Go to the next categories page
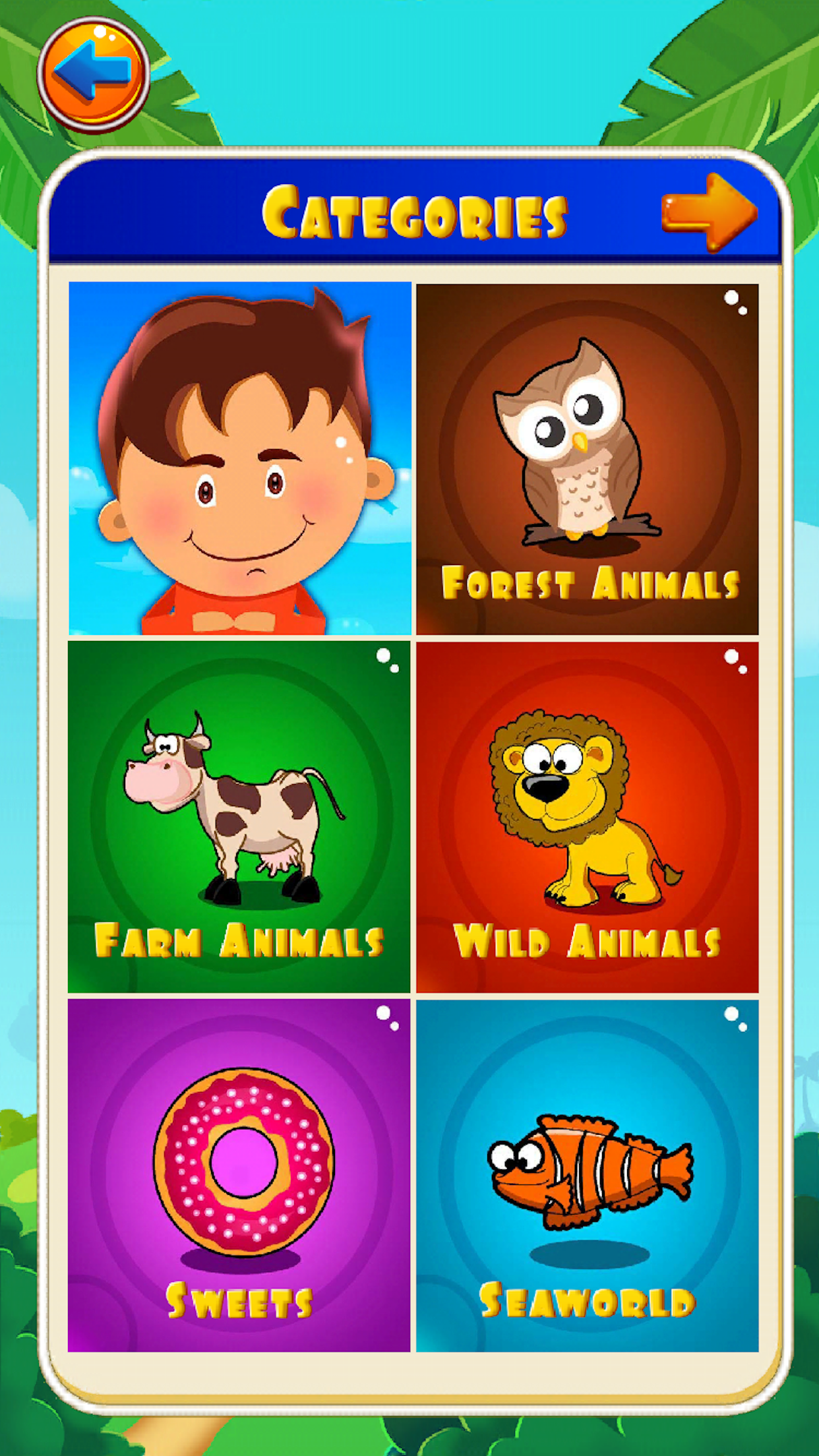The width and height of the screenshot is (819, 1456). pos(709,212)
